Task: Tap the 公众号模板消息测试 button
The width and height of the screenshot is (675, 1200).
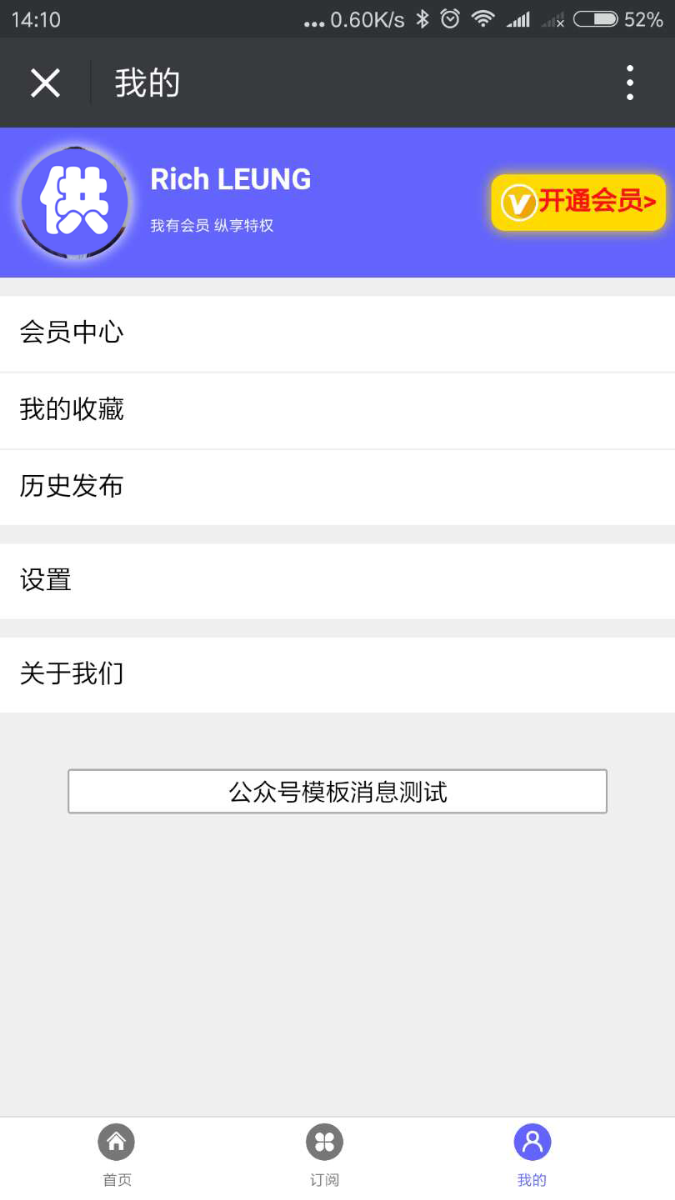Action: pos(337,792)
